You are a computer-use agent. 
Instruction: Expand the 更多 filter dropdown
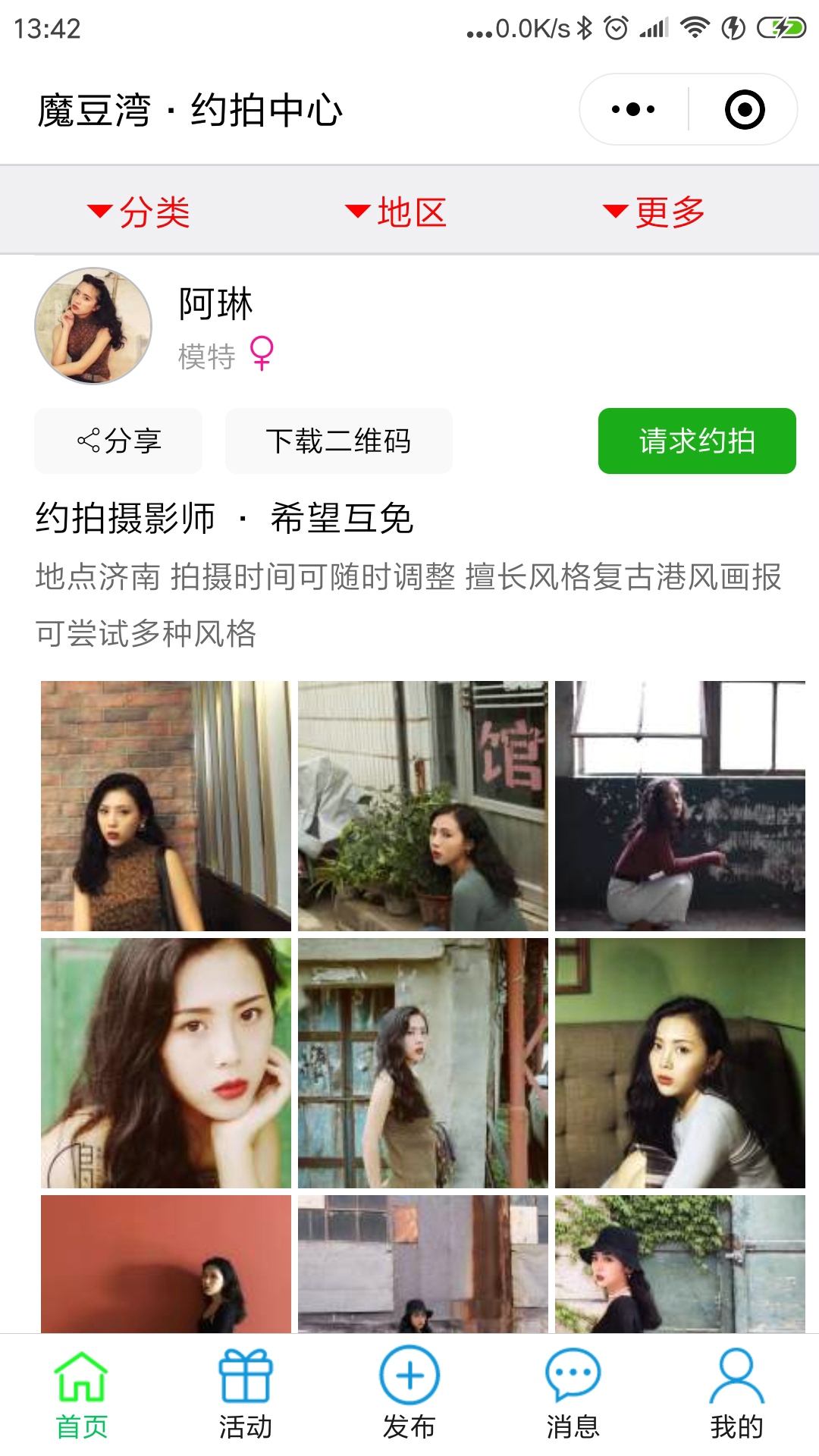click(x=654, y=212)
